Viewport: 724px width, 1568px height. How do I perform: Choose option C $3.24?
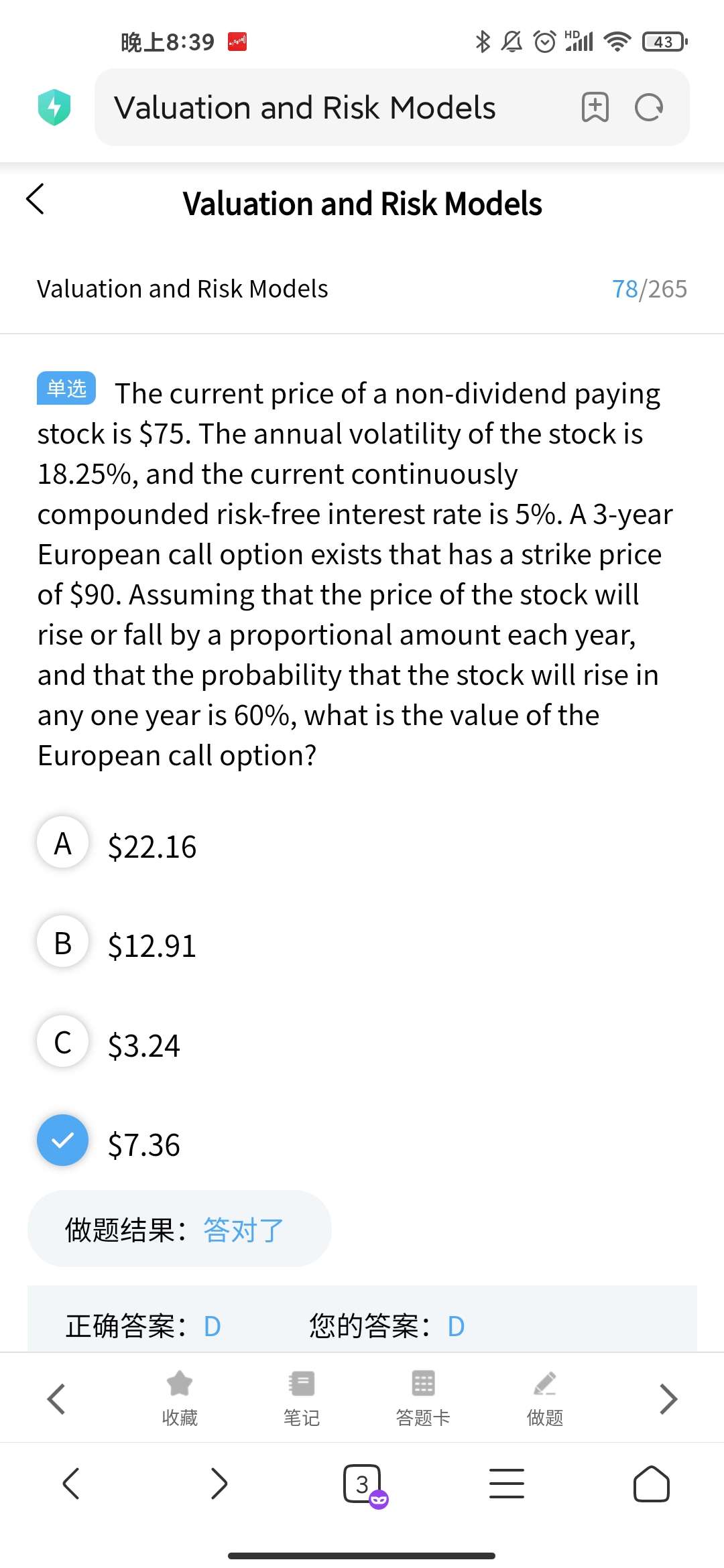pos(62,1041)
